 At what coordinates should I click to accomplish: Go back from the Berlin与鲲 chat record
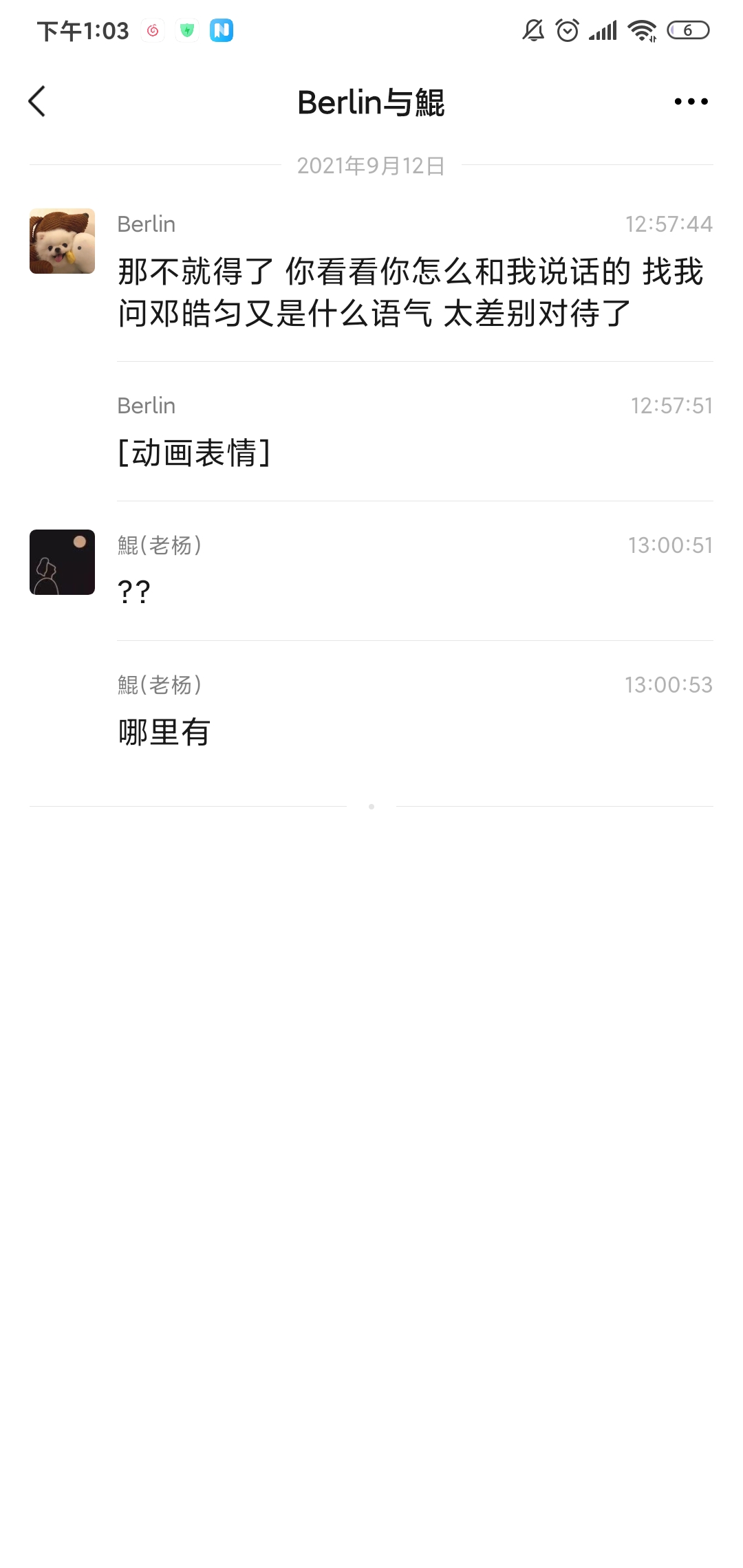[x=37, y=102]
